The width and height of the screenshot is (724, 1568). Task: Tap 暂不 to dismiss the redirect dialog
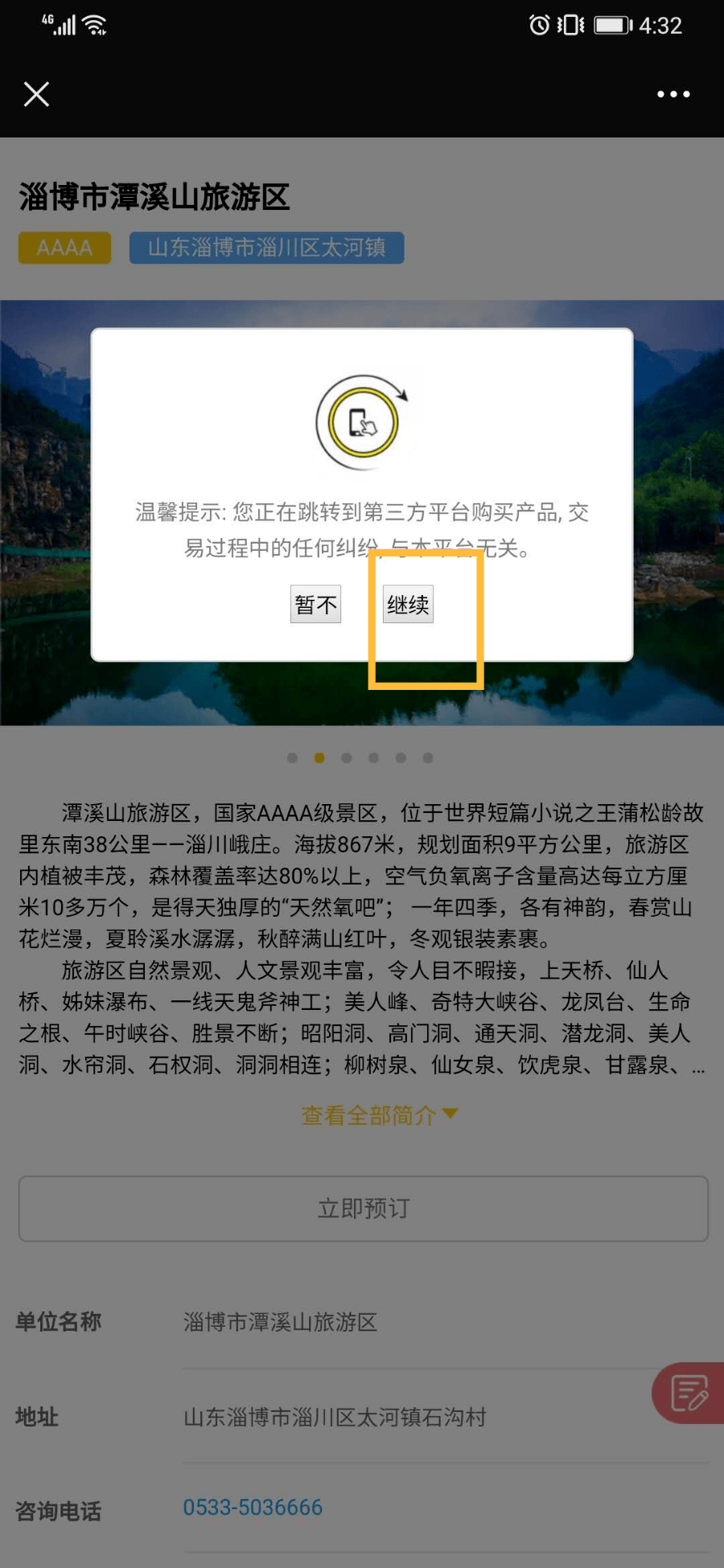point(315,602)
